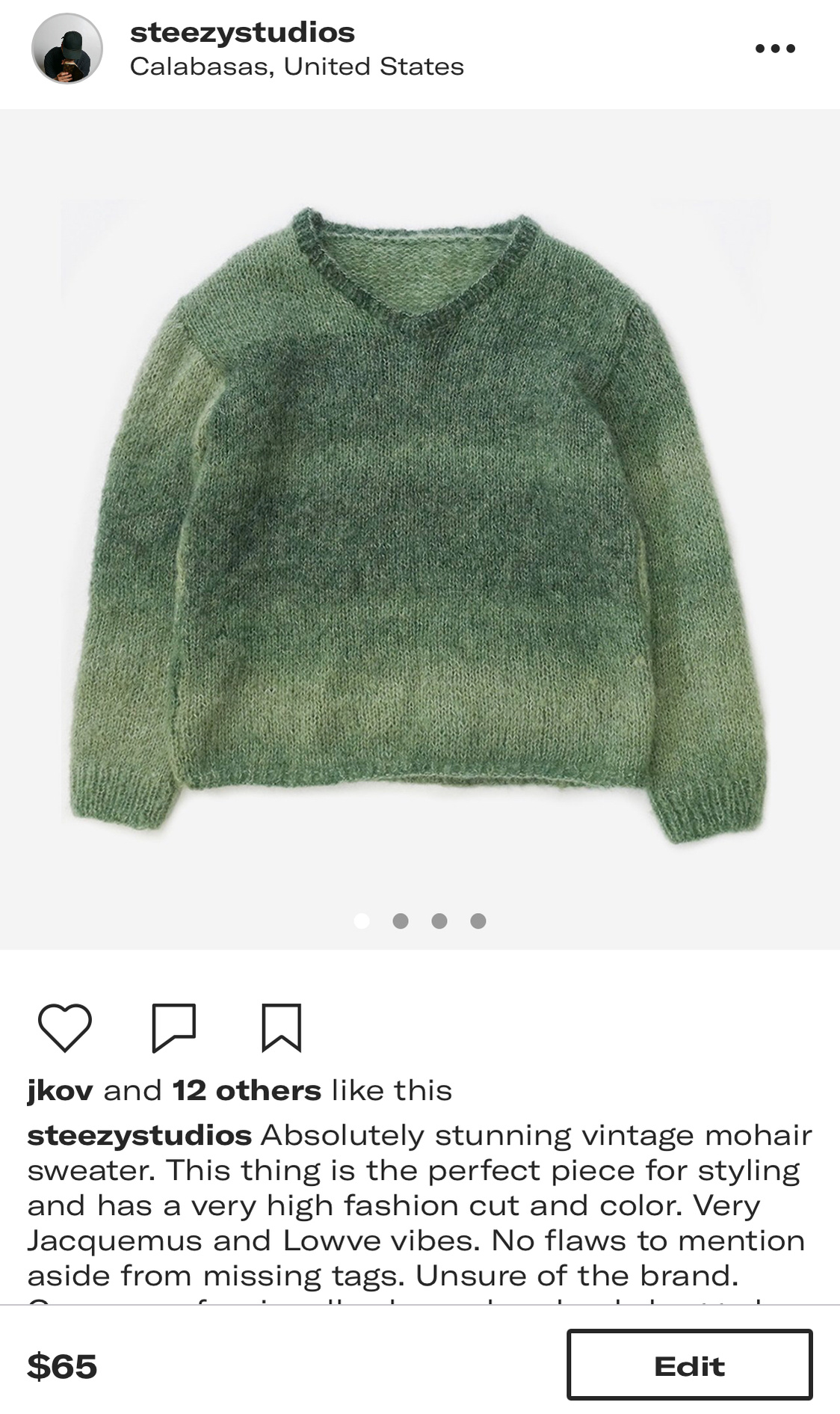Open the comments for this listing

[173, 1027]
